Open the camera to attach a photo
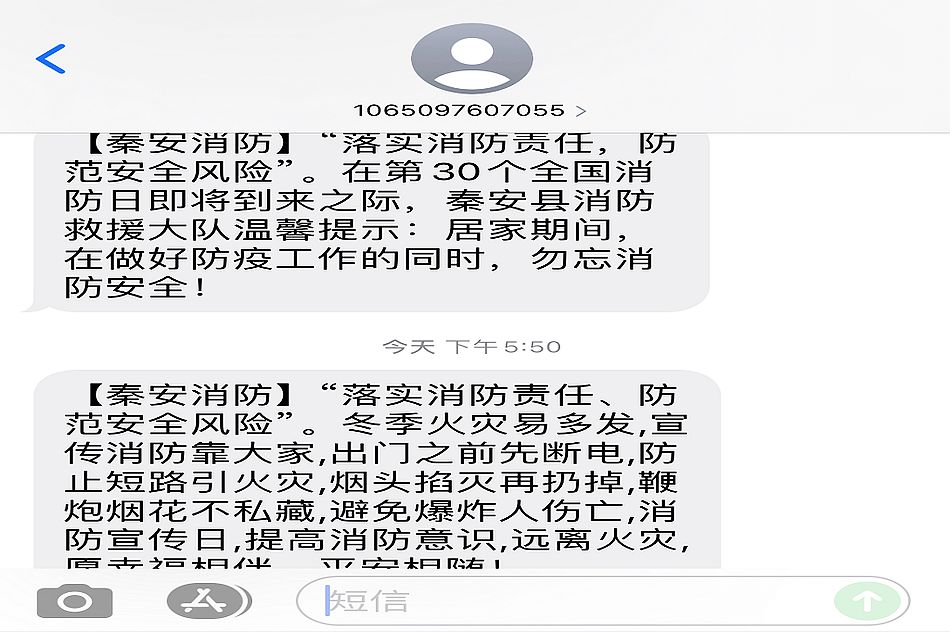The image size is (950, 632). pos(75,601)
